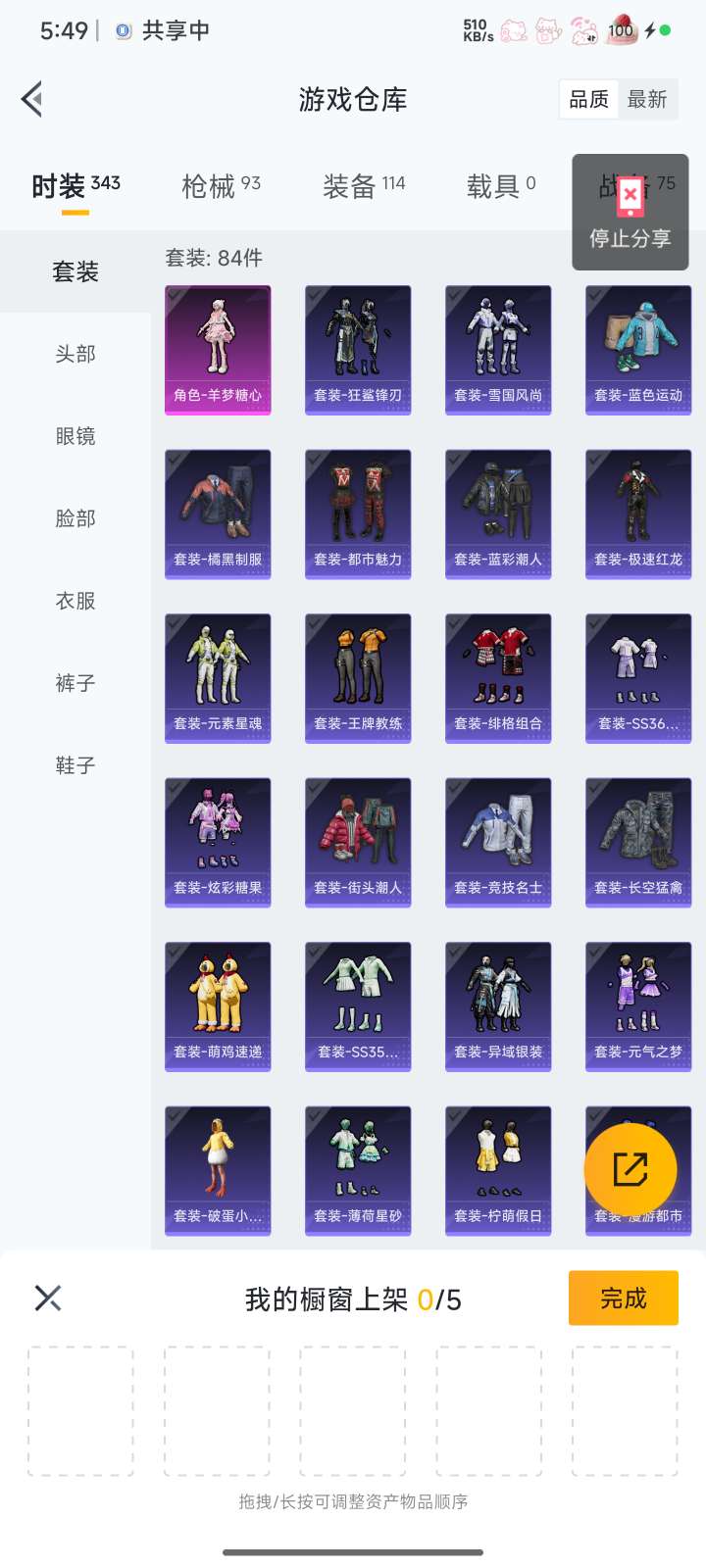706x1568 pixels.
Task: Go back using the top-left arrow
Action: coord(32,99)
